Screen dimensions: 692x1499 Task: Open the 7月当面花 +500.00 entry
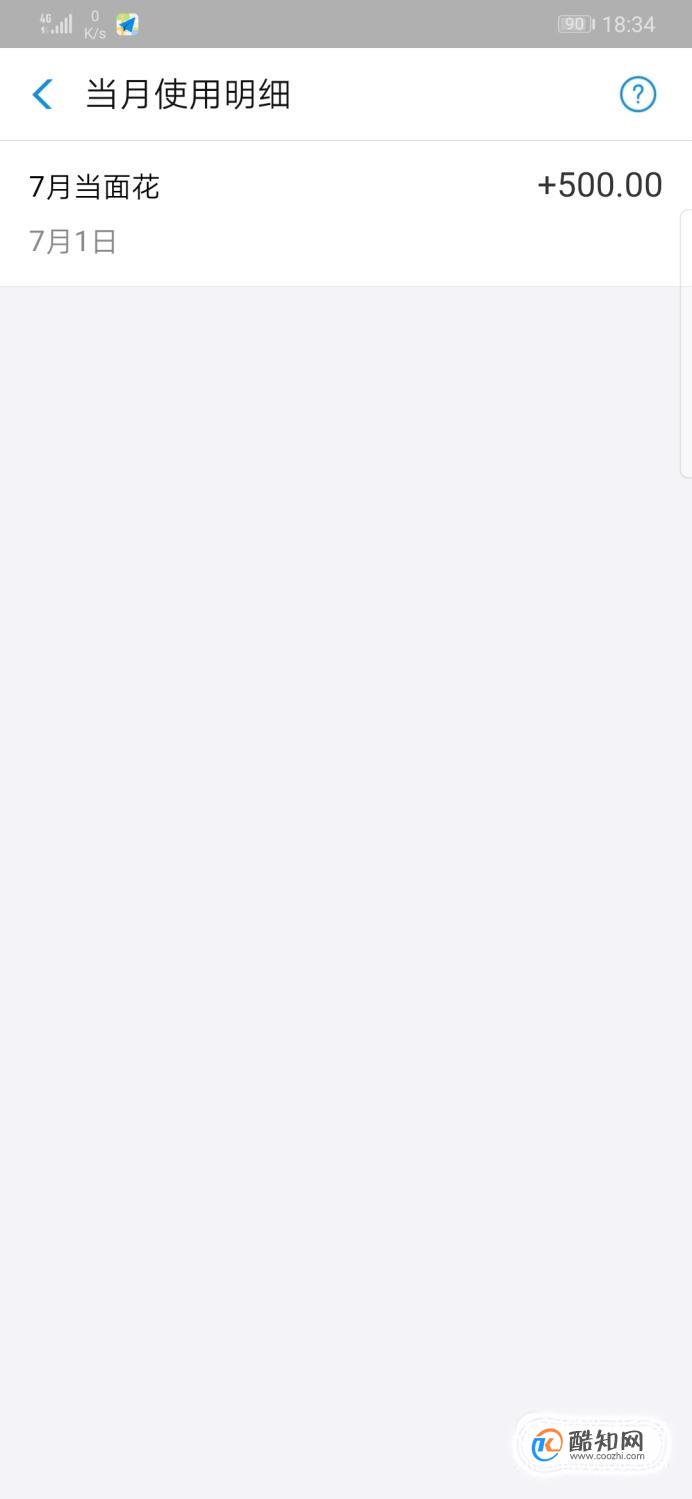(x=346, y=214)
